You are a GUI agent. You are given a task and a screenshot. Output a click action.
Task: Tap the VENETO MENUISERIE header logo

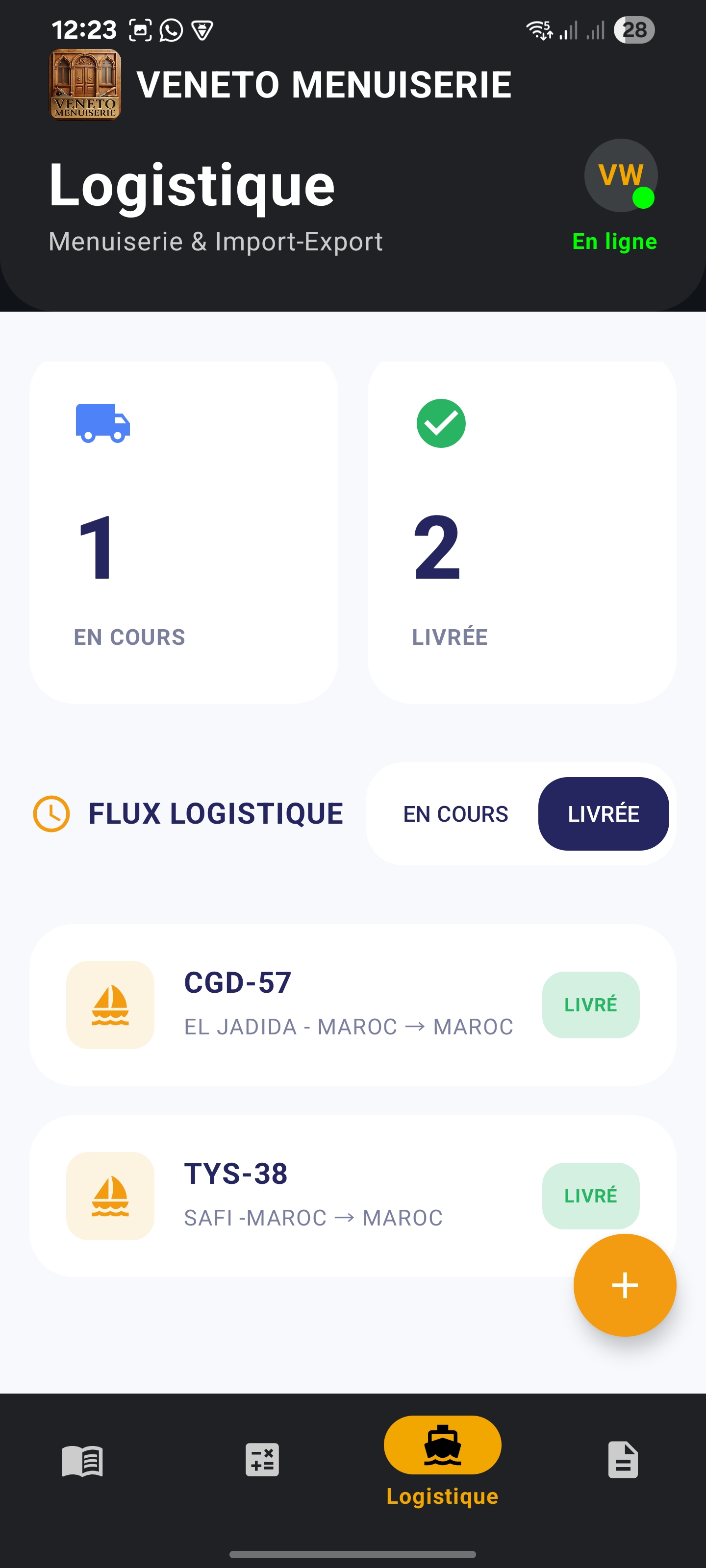click(x=85, y=85)
